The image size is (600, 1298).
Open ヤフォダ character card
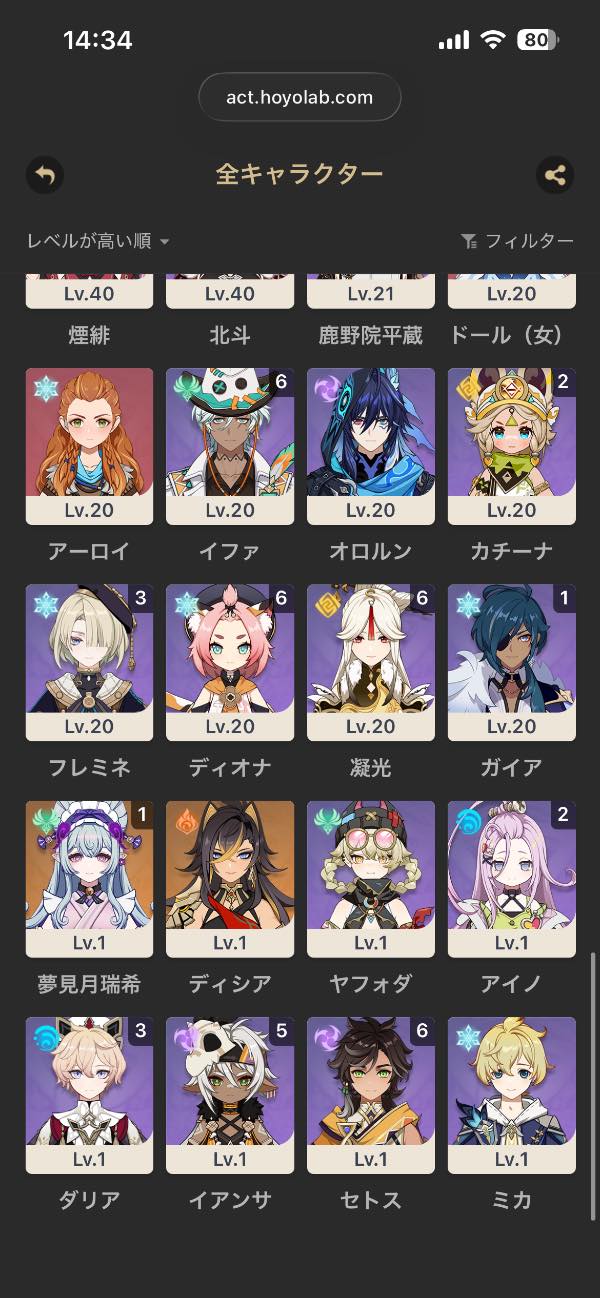point(371,878)
